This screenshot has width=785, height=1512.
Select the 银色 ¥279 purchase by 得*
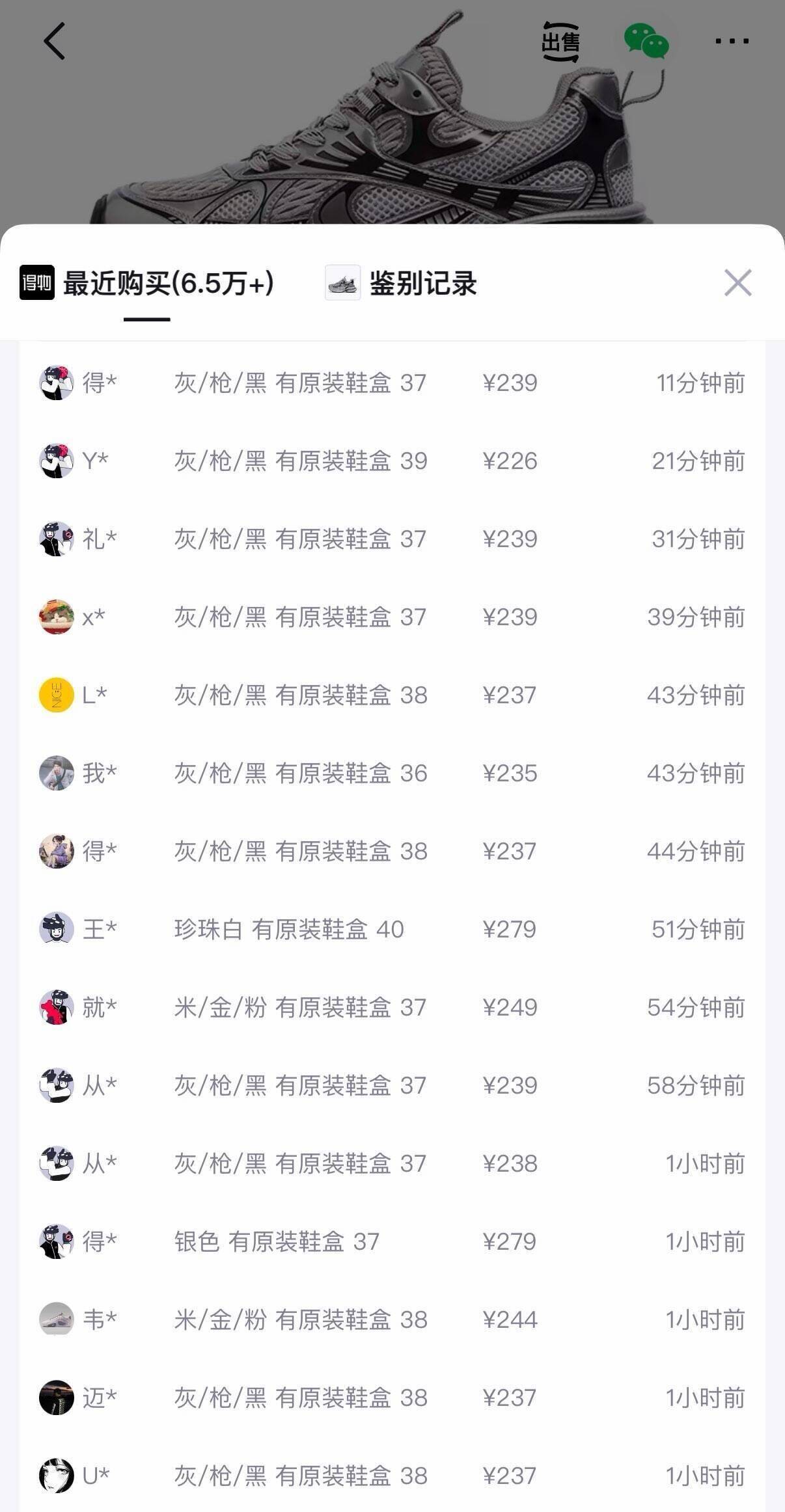click(391, 1242)
